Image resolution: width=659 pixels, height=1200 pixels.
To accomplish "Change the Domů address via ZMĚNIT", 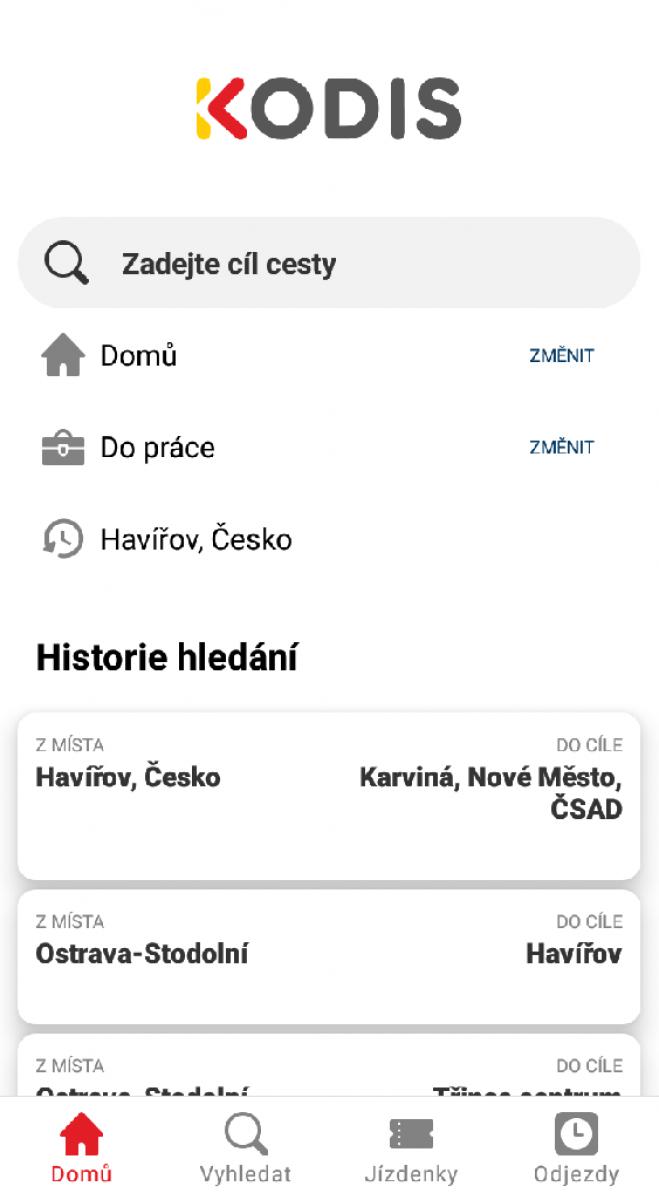I will [562, 356].
